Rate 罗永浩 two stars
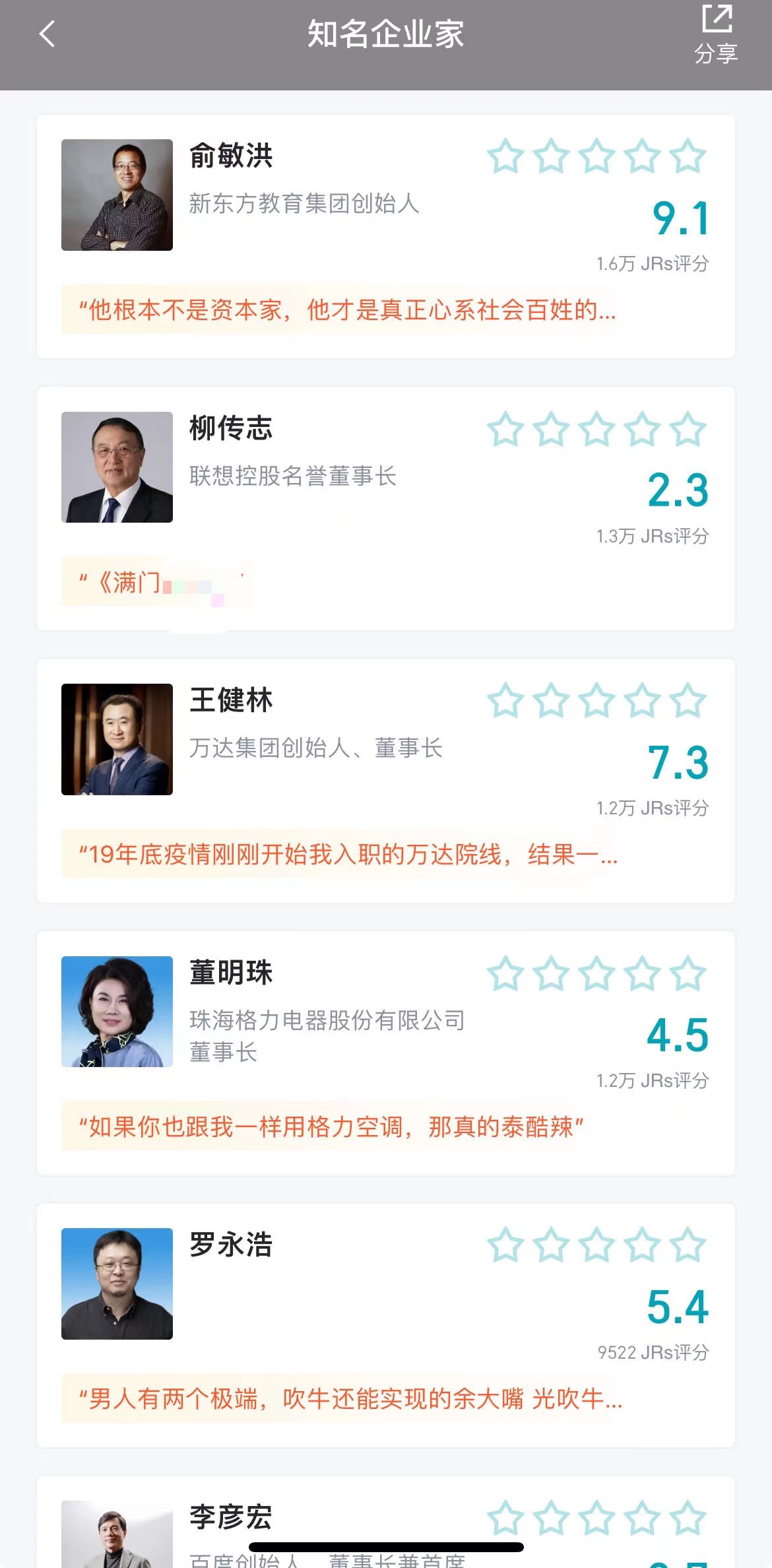 tap(551, 1245)
